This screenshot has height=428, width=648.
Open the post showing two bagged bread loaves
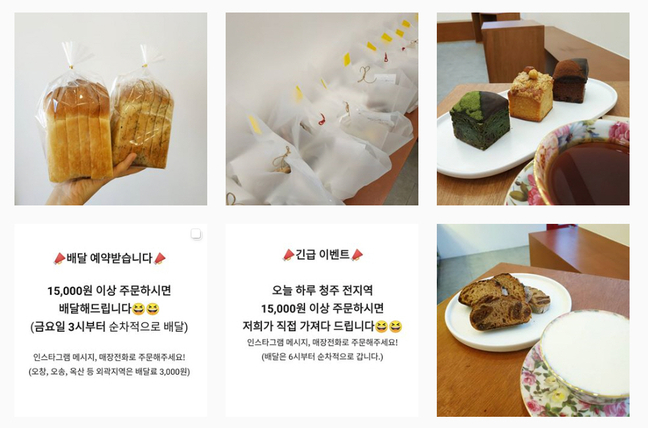[110, 108]
